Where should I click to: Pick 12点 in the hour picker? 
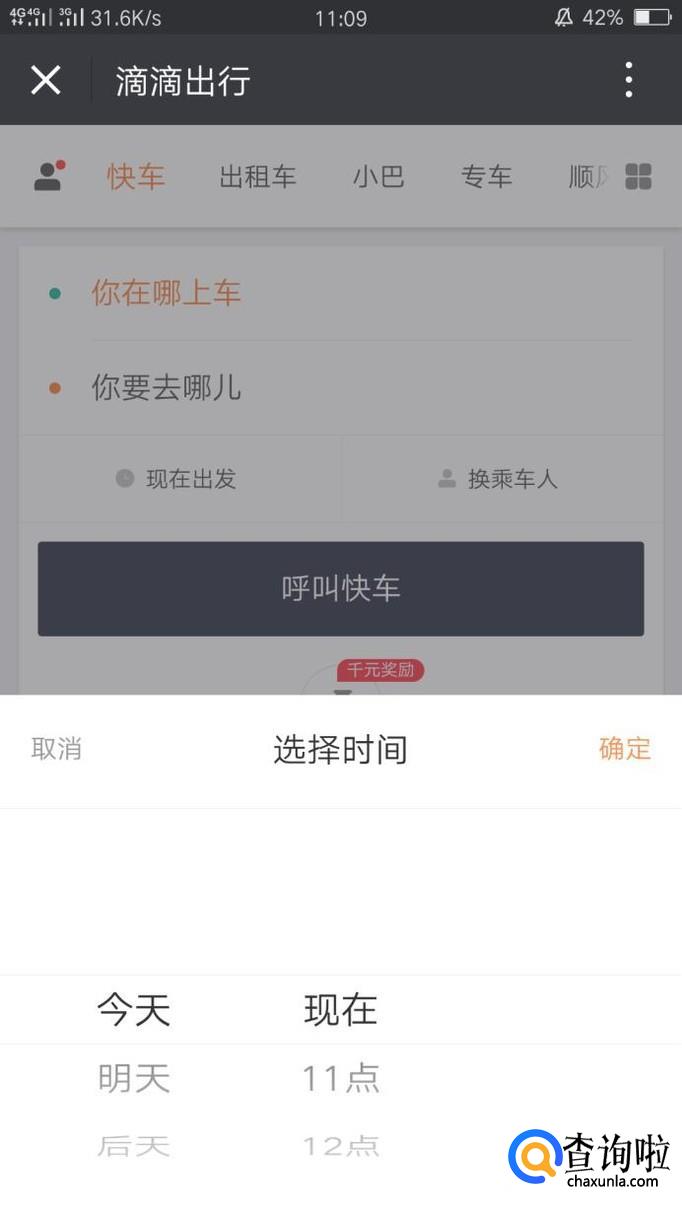341,1146
